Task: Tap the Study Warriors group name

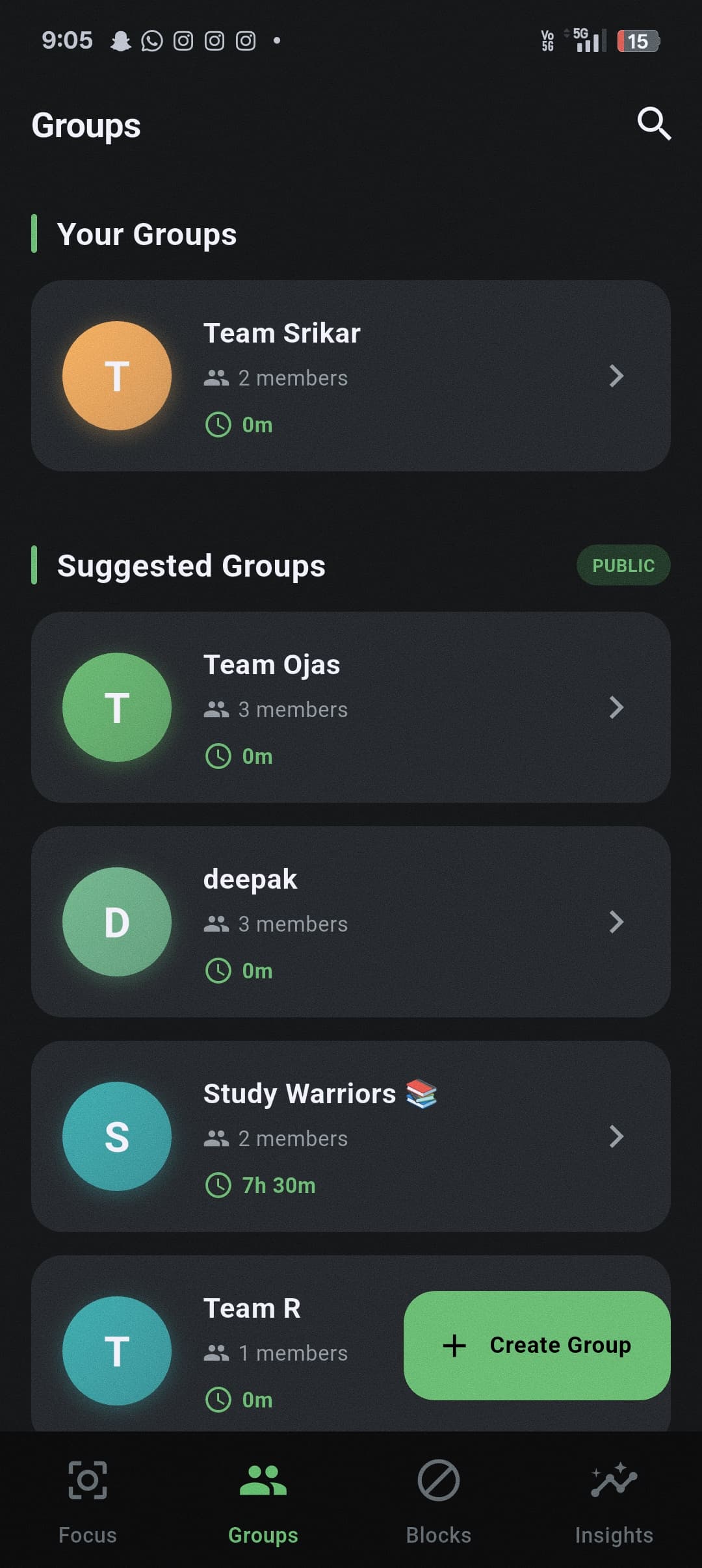Action: pos(299,1093)
